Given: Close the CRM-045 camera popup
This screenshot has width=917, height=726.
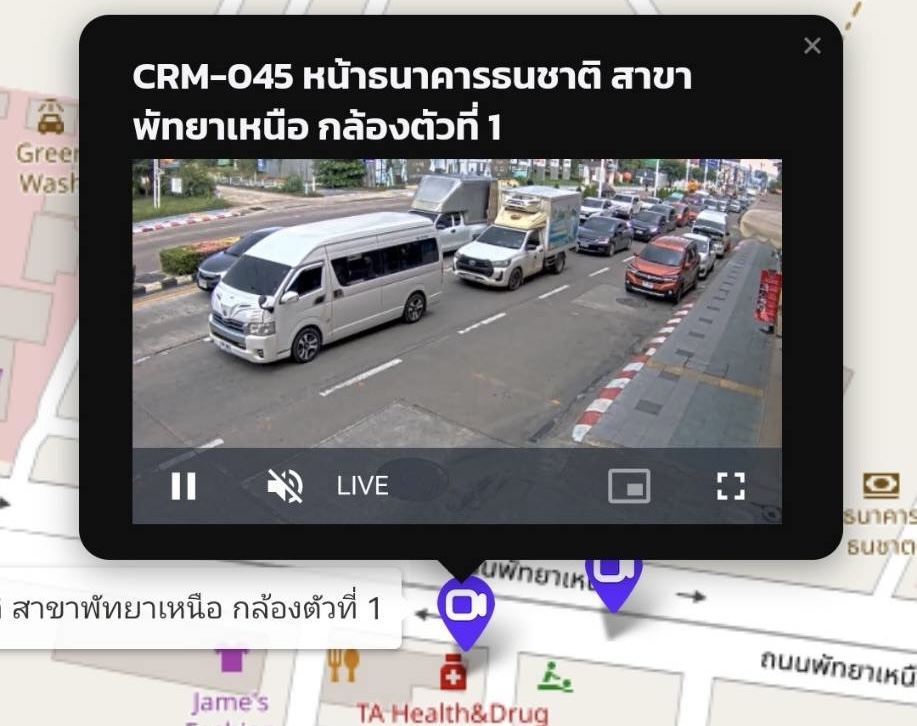Looking at the screenshot, I should (x=812, y=46).
